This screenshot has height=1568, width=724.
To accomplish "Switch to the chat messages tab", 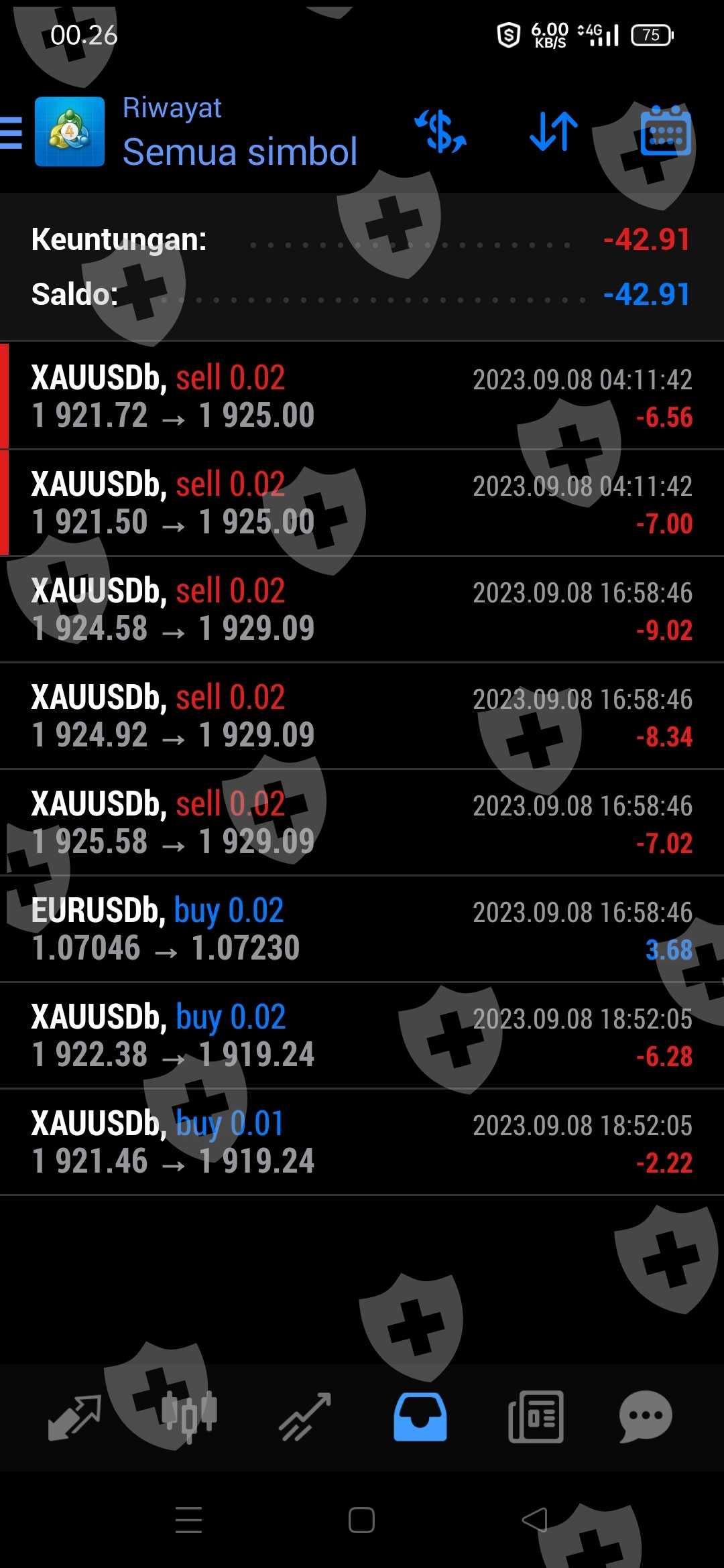I will tap(645, 1417).
